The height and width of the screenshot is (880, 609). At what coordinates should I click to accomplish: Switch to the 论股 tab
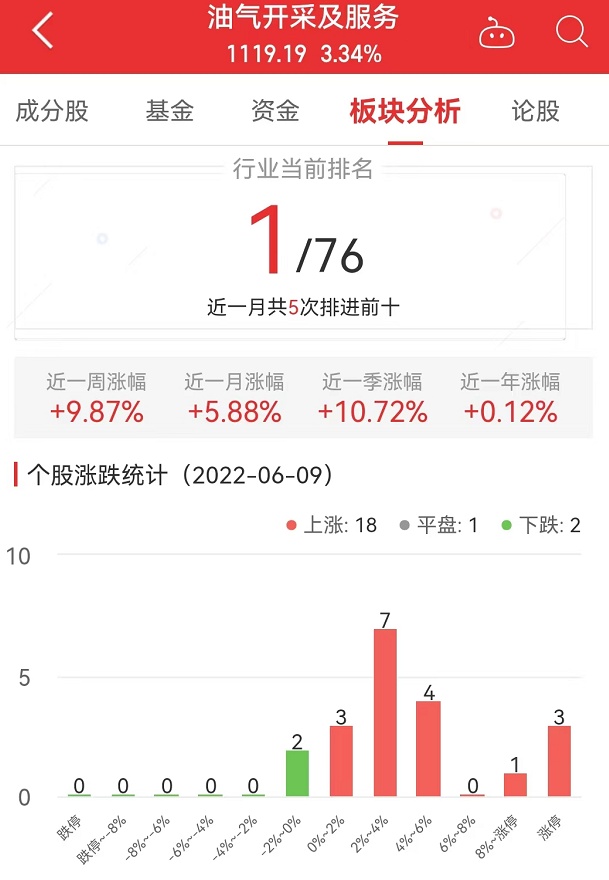[536, 110]
